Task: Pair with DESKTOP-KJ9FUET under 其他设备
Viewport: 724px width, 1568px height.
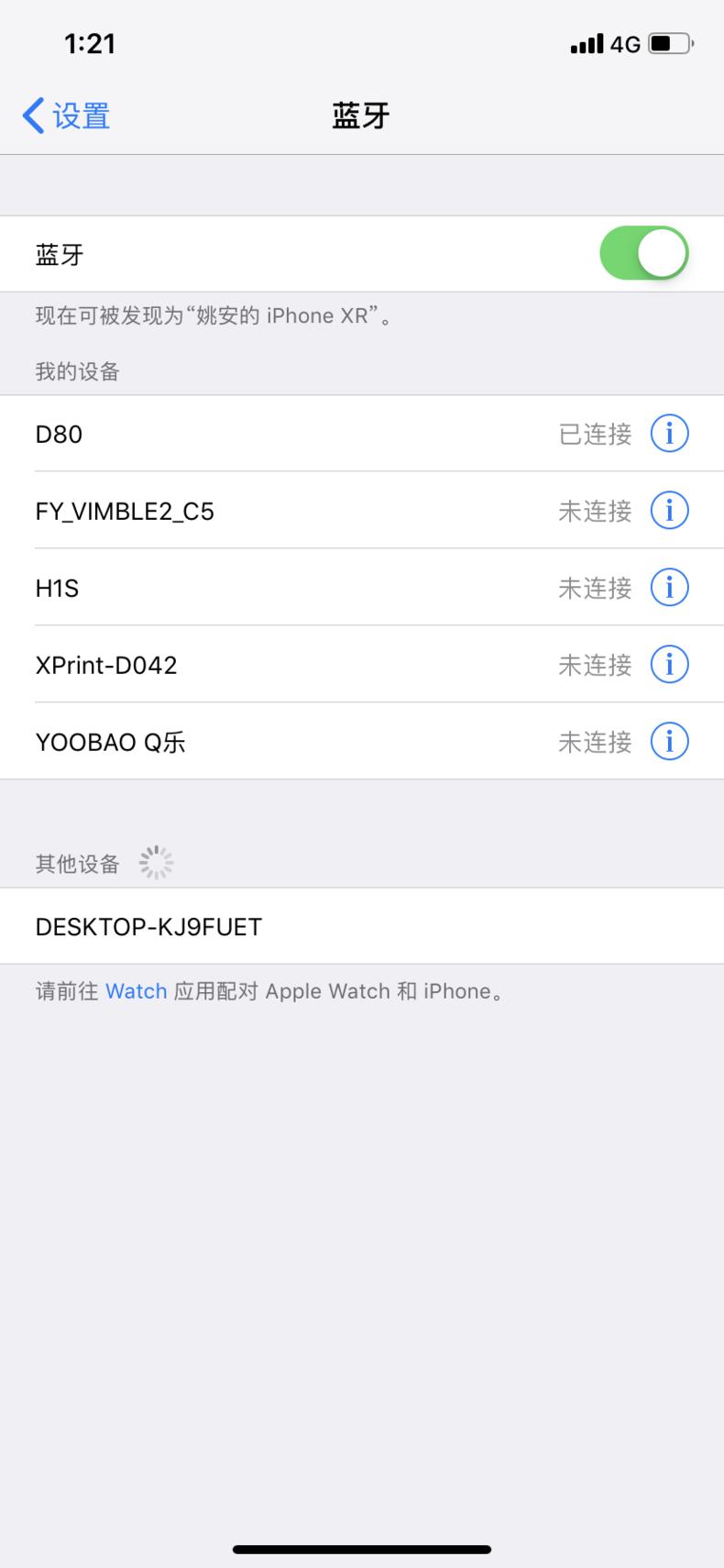Action: tap(275, 926)
